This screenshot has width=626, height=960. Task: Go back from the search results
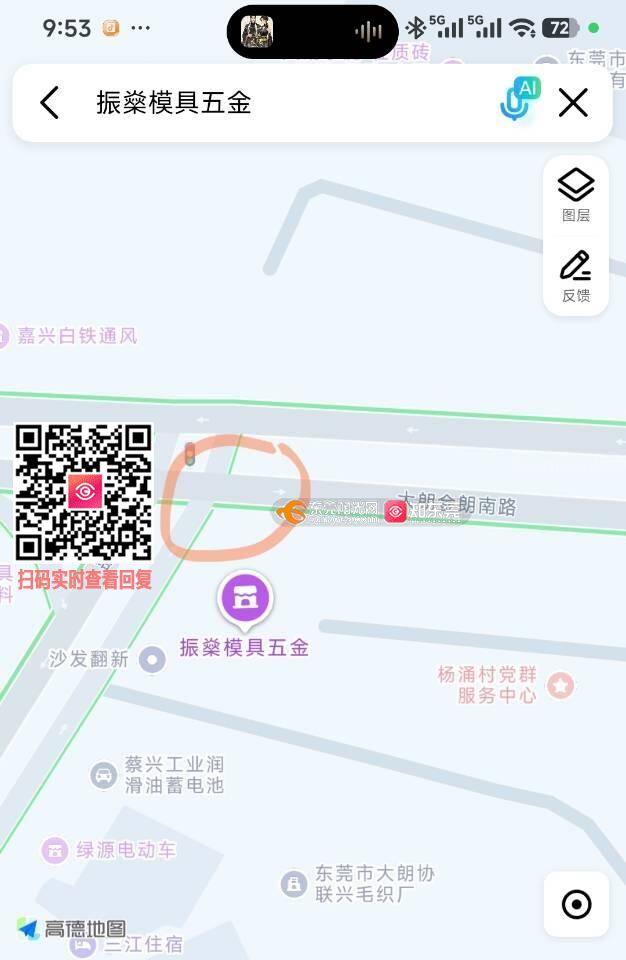tap(50, 102)
